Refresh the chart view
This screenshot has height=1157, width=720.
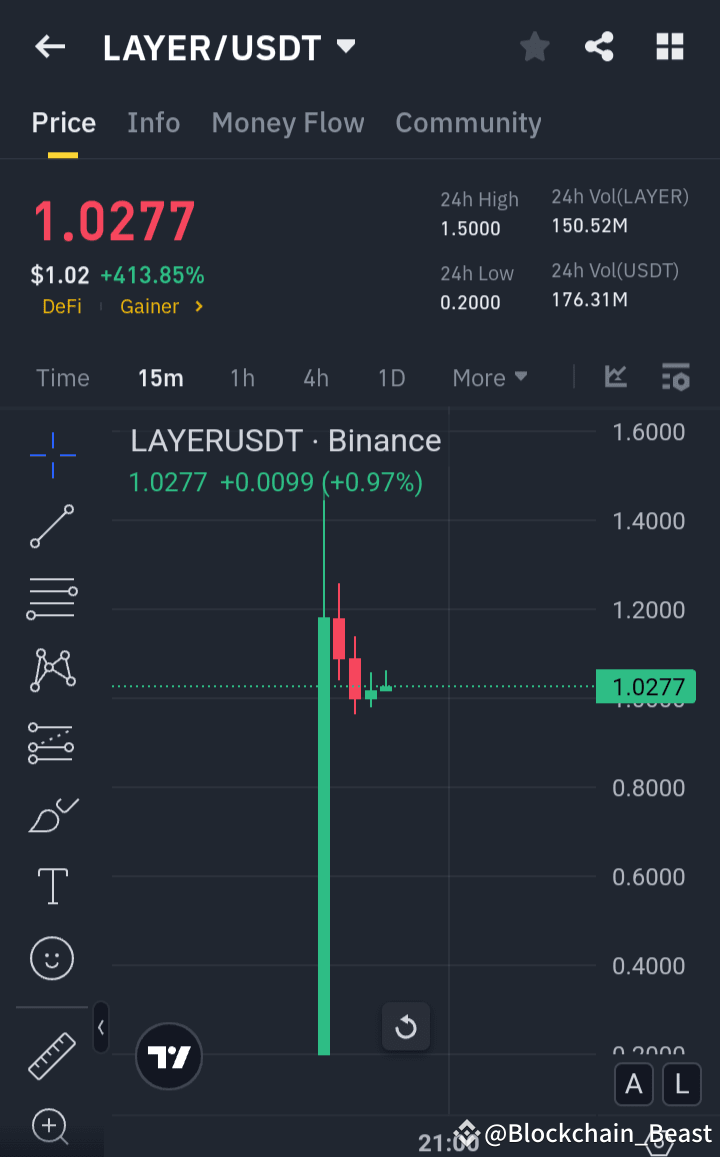(406, 1027)
